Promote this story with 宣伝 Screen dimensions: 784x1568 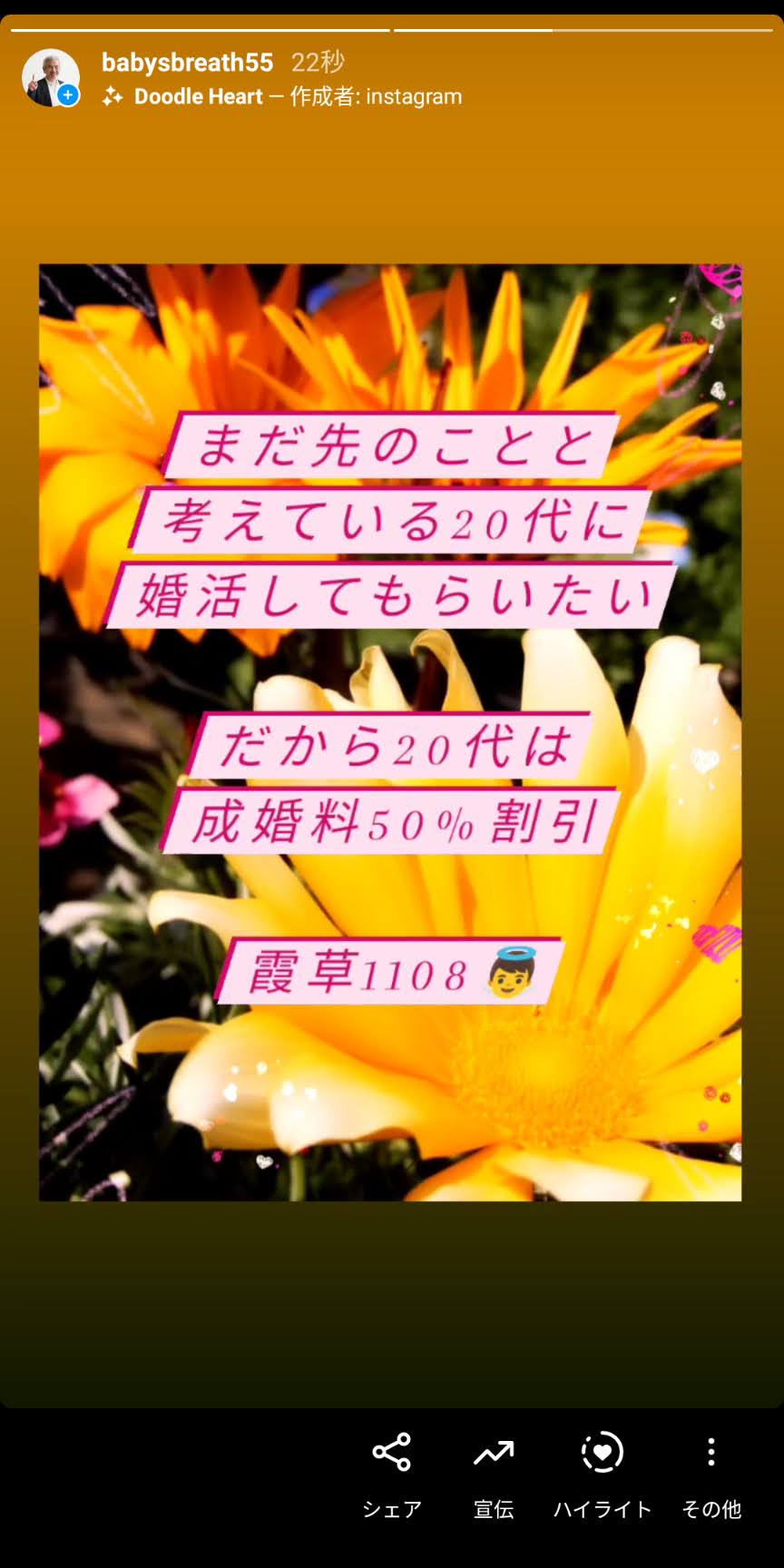[494, 1471]
